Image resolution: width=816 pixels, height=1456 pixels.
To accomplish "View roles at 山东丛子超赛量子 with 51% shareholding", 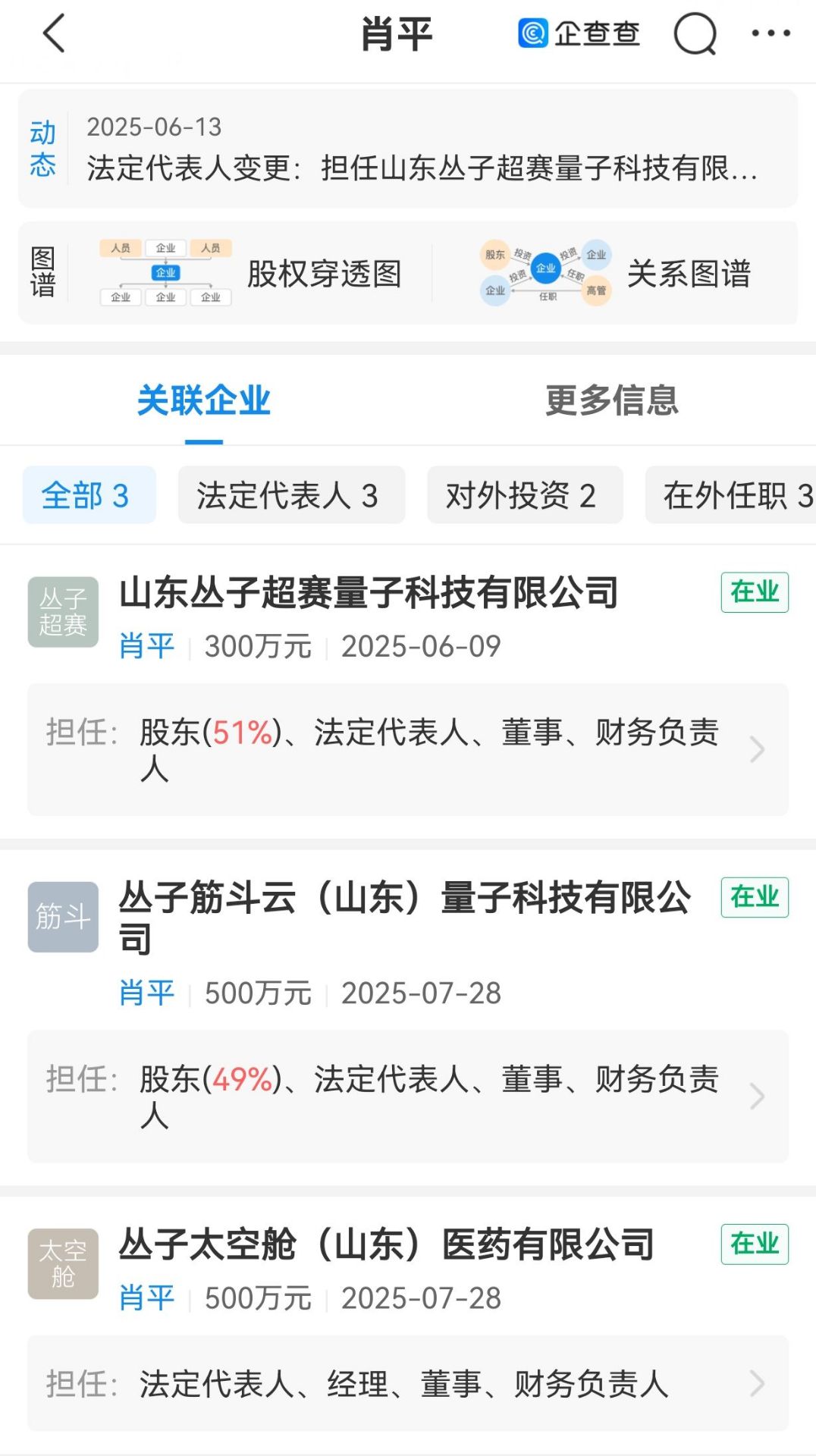I will pyautogui.click(x=408, y=750).
